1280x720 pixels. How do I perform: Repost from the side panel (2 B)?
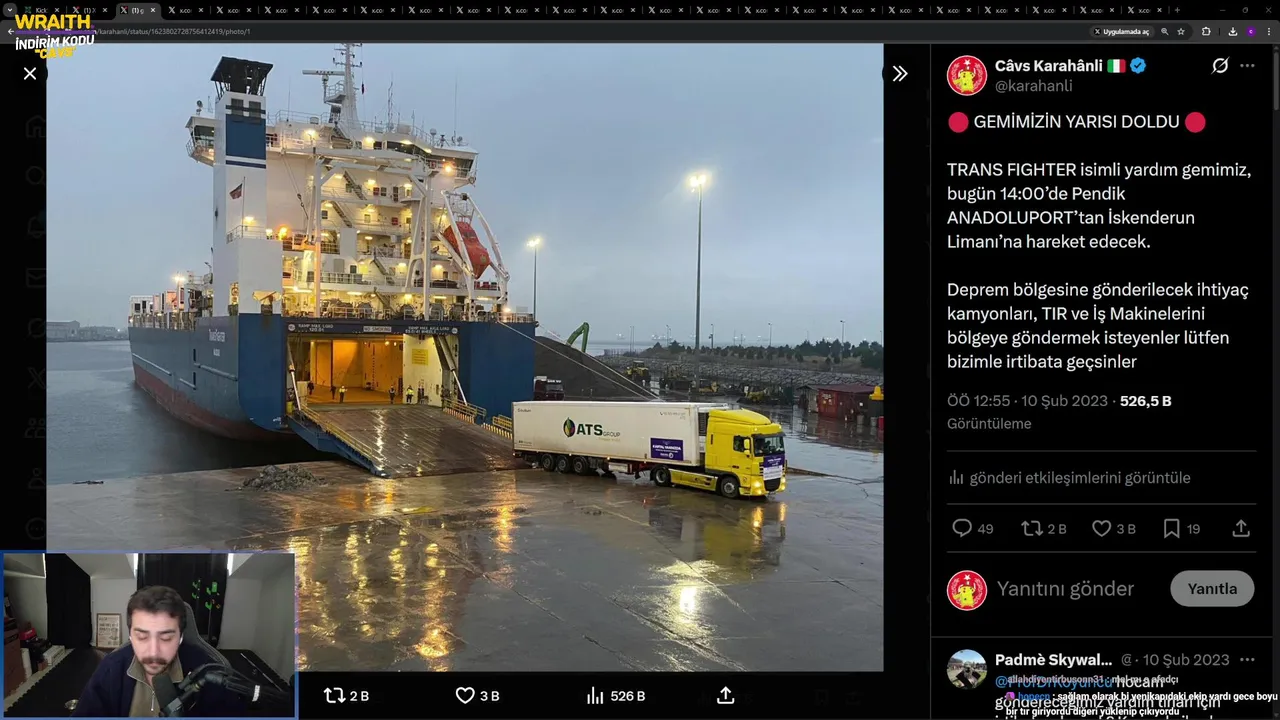coord(1032,528)
